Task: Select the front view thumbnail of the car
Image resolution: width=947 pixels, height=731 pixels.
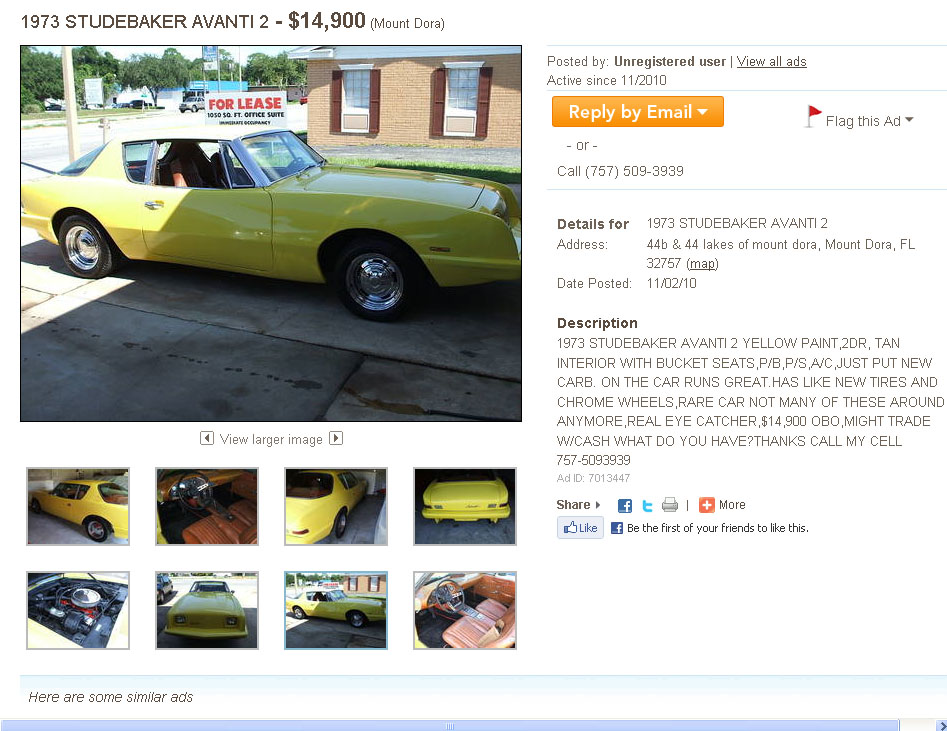Action: click(x=207, y=610)
